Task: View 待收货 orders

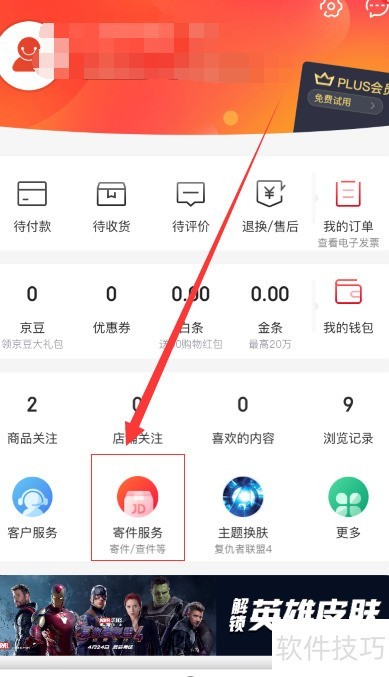Action: [111, 207]
